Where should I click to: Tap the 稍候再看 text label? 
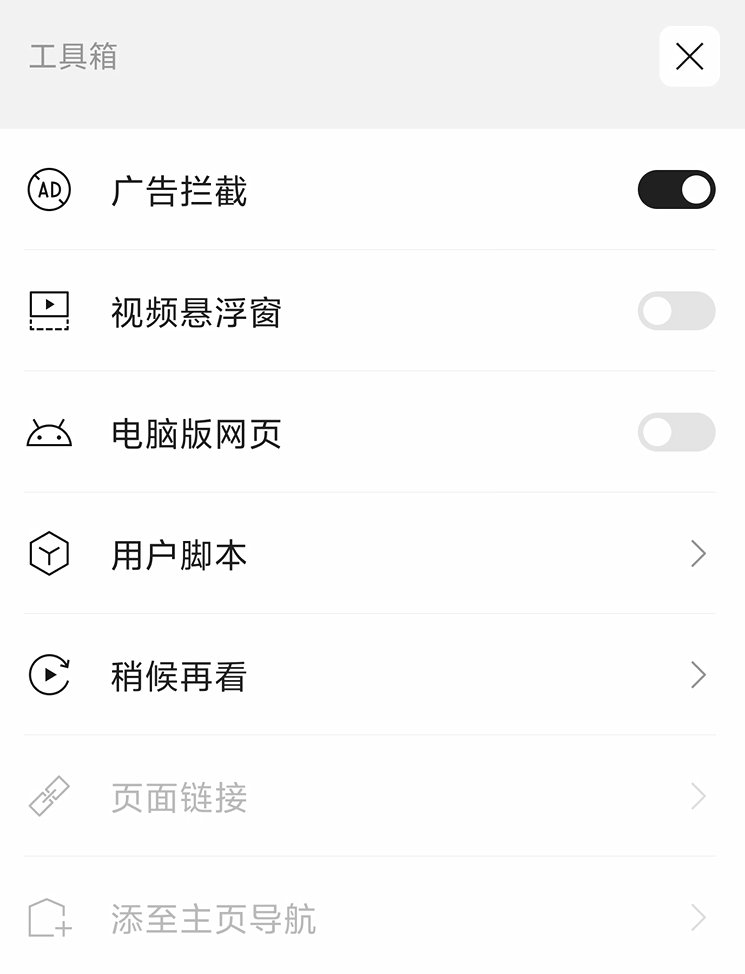[x=177, y=676]
